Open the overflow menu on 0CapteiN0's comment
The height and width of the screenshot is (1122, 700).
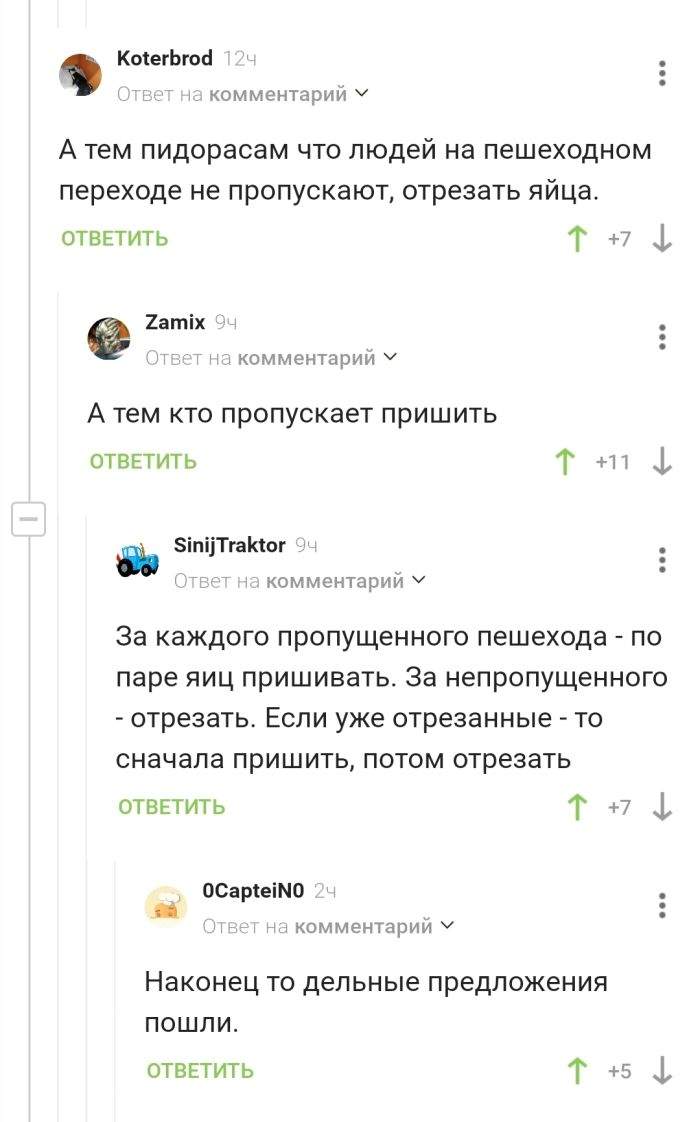pyautogui.click(x=662, y=905)
